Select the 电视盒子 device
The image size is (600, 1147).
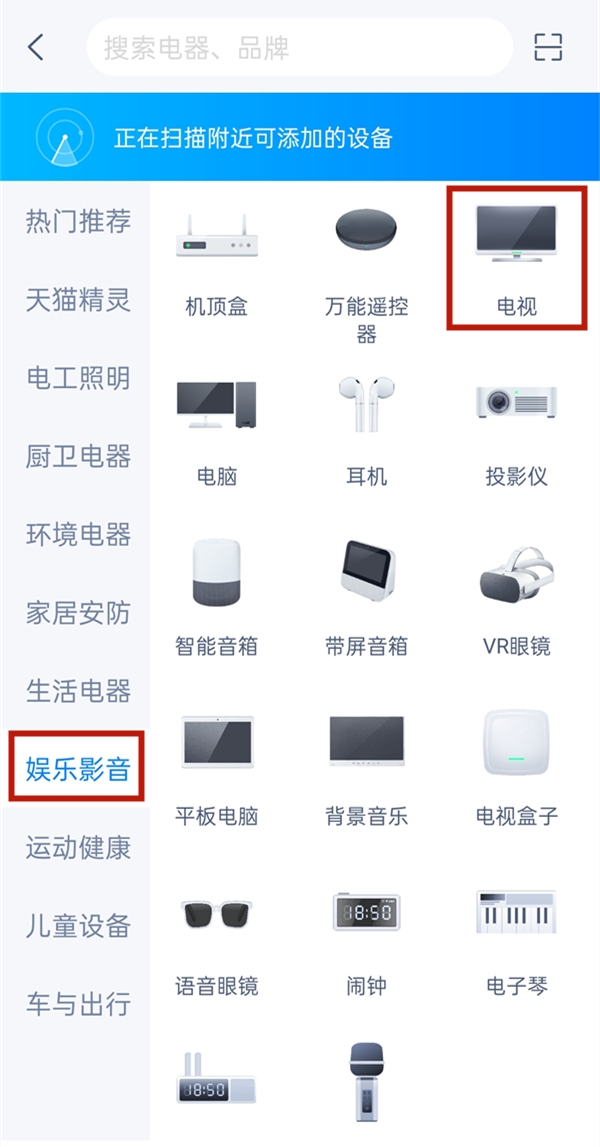pos(516,767)
